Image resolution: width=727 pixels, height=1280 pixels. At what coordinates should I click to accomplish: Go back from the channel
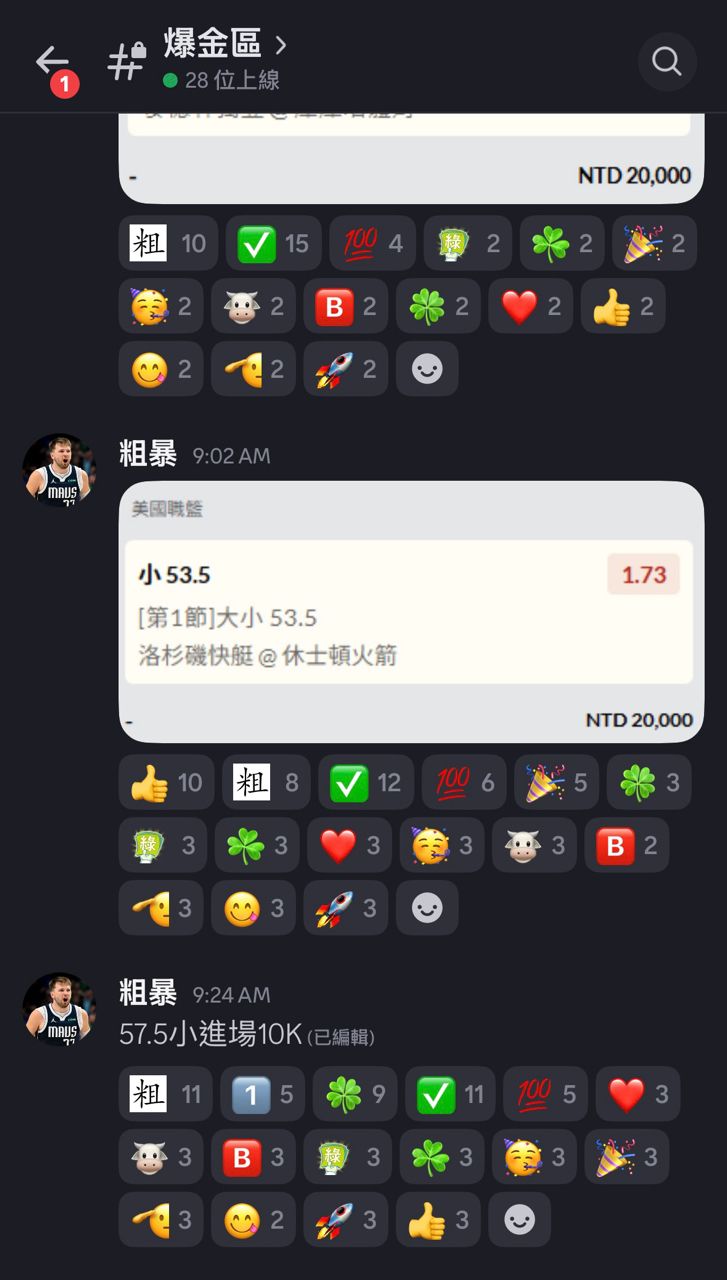point(52,62)
